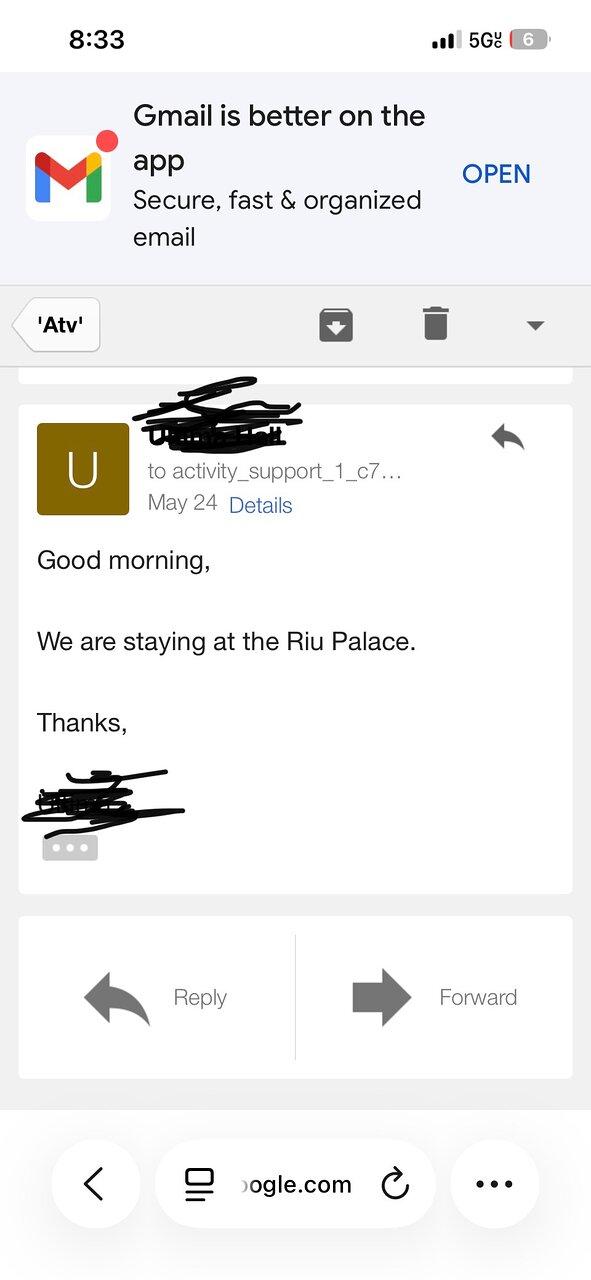Show message Details link

tap(260, 505)
